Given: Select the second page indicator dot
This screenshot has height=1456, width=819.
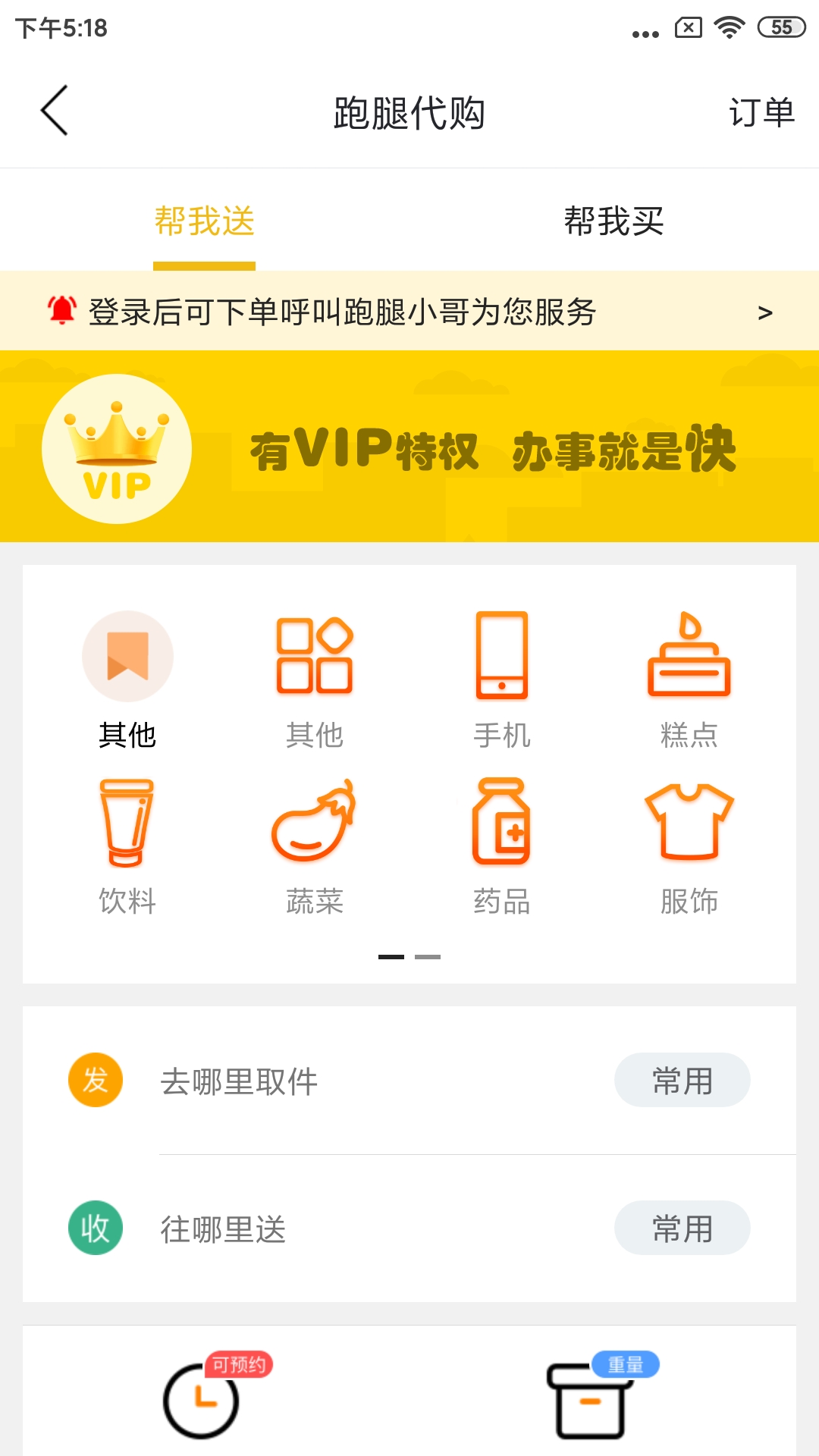Looking at the screenshot, I should (428, 955).
